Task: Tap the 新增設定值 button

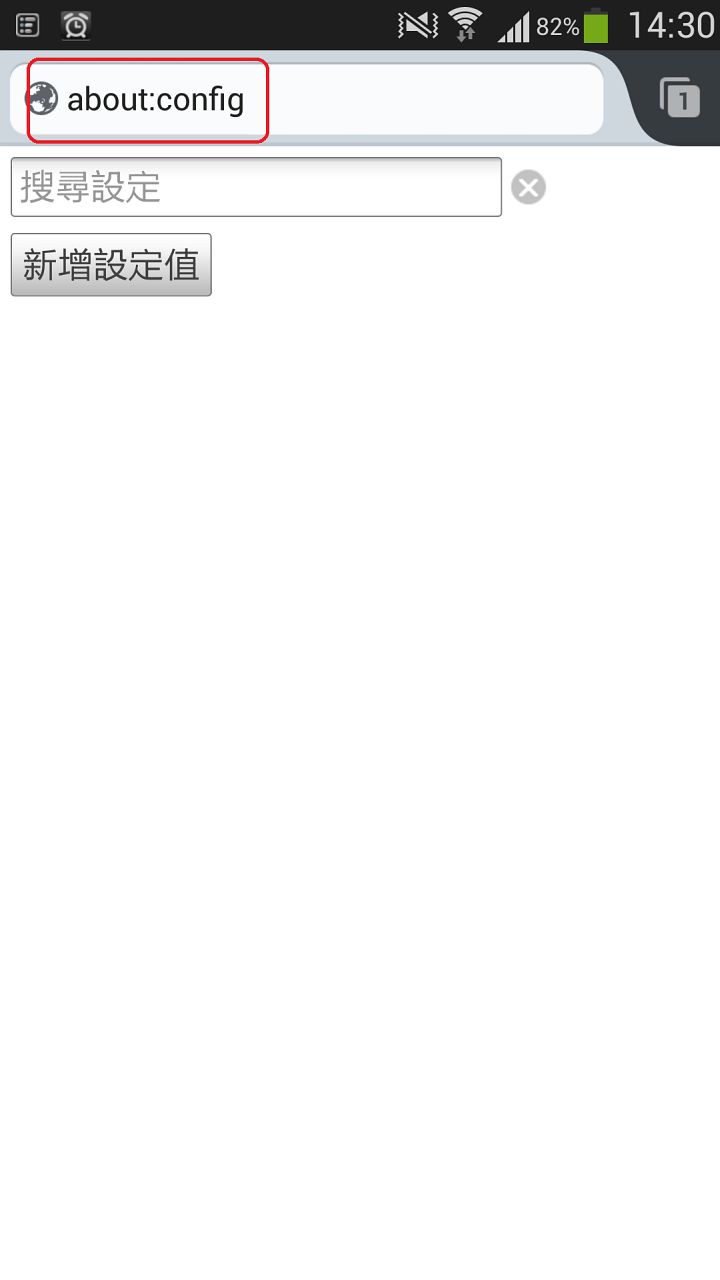Action: (x=111, y=265)
